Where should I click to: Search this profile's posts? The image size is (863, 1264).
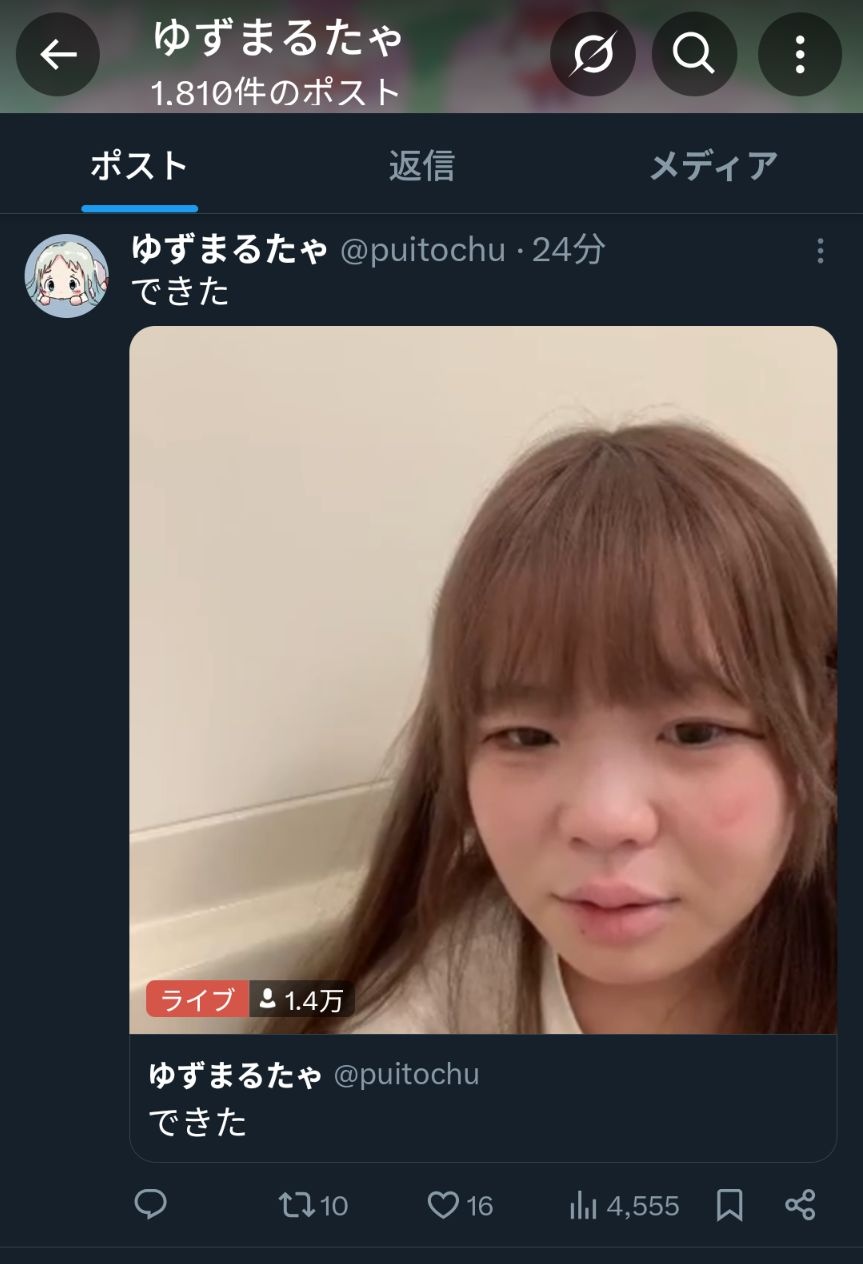pyautogui.click(x=694, y=55)
